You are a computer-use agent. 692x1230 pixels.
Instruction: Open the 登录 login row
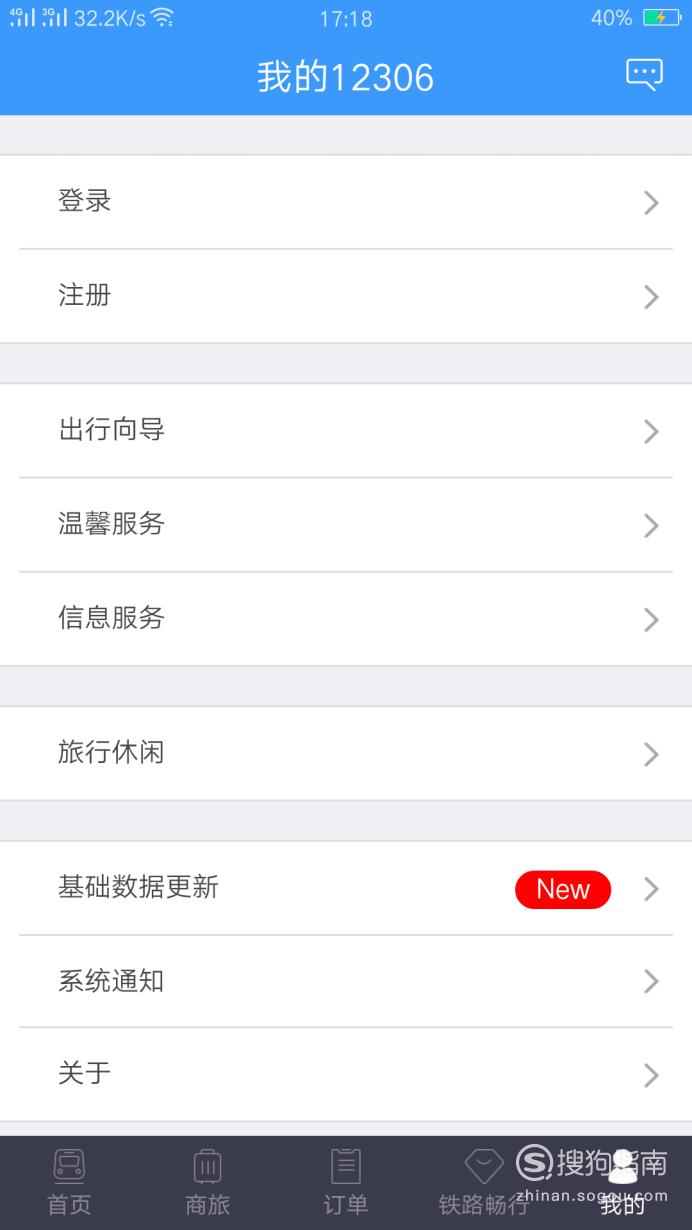(x=346, y=202)
